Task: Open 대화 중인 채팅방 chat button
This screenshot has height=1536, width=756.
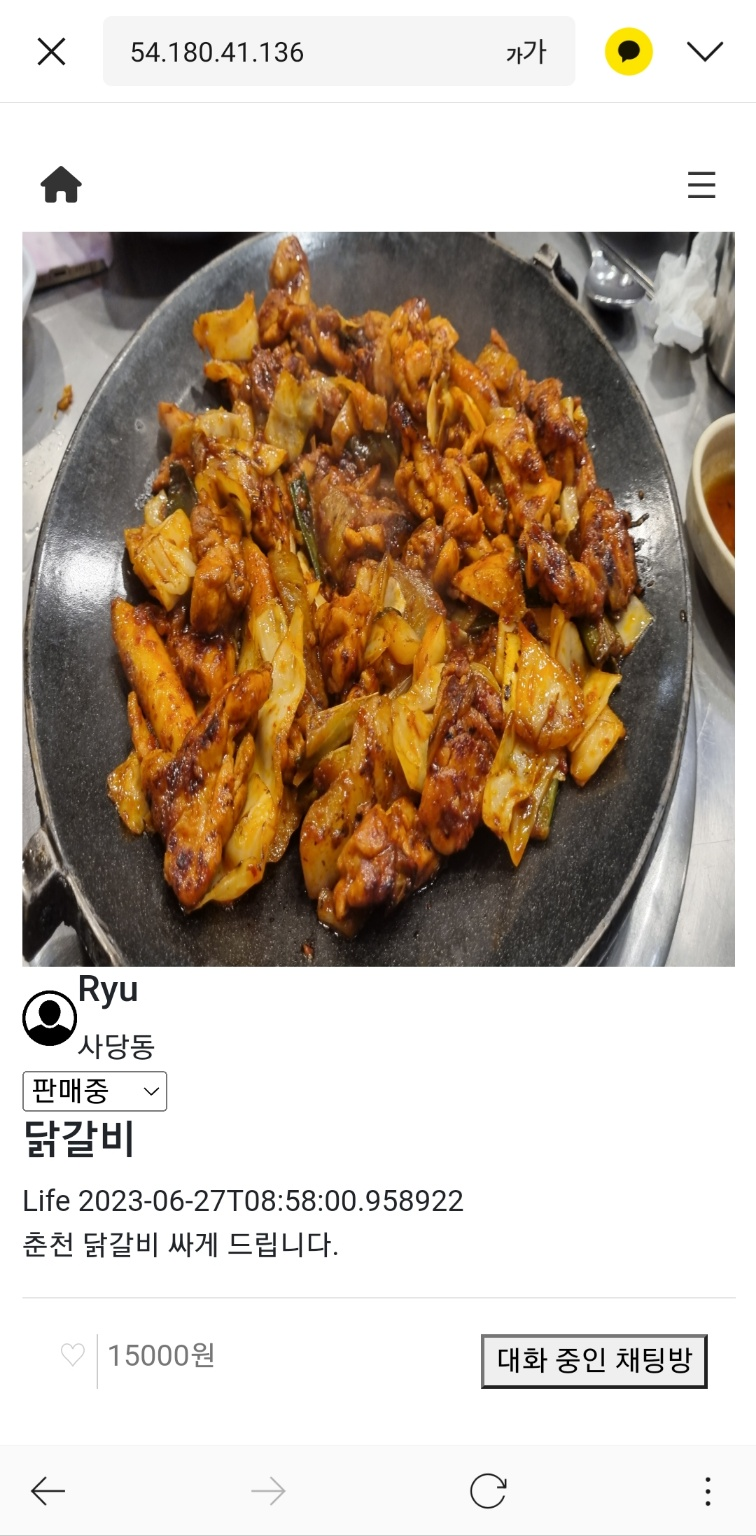Action: (x=595, y=1362)
